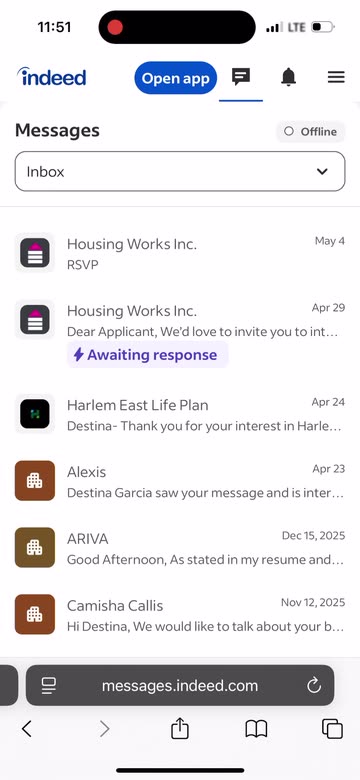Open the conversation with Alexis

180,481
